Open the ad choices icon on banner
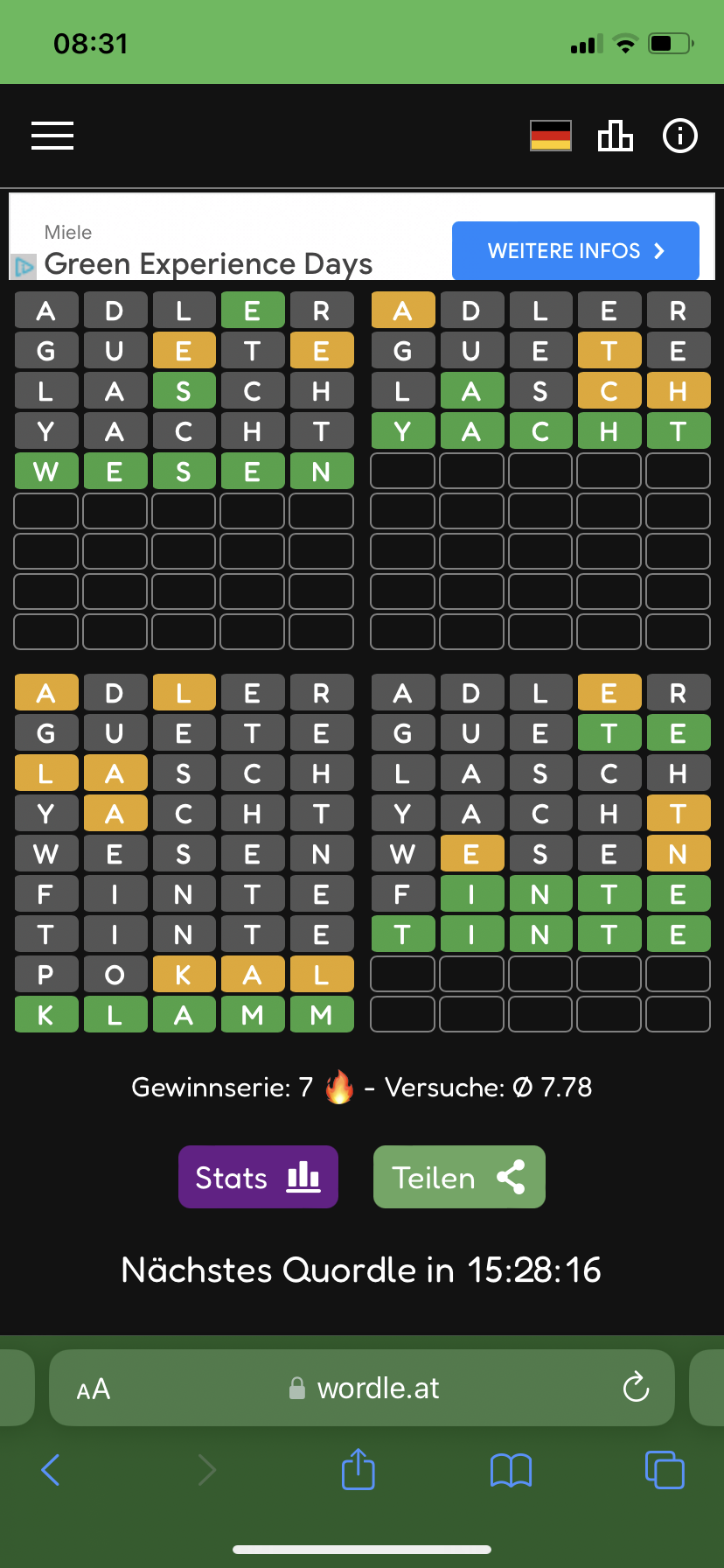The height and width of the screenshot is (1568, 724). click(24, 265)
